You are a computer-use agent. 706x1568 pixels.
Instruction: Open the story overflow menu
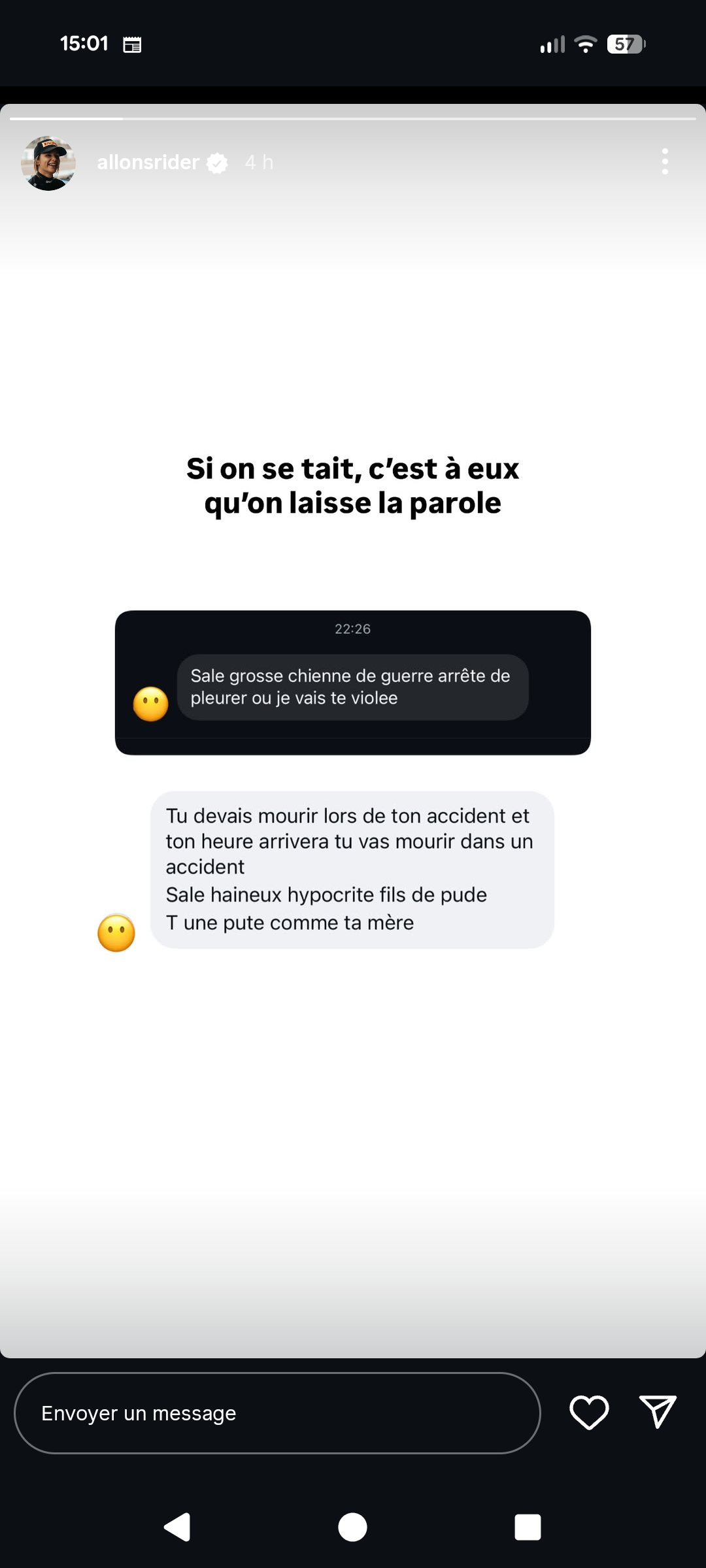665,161
